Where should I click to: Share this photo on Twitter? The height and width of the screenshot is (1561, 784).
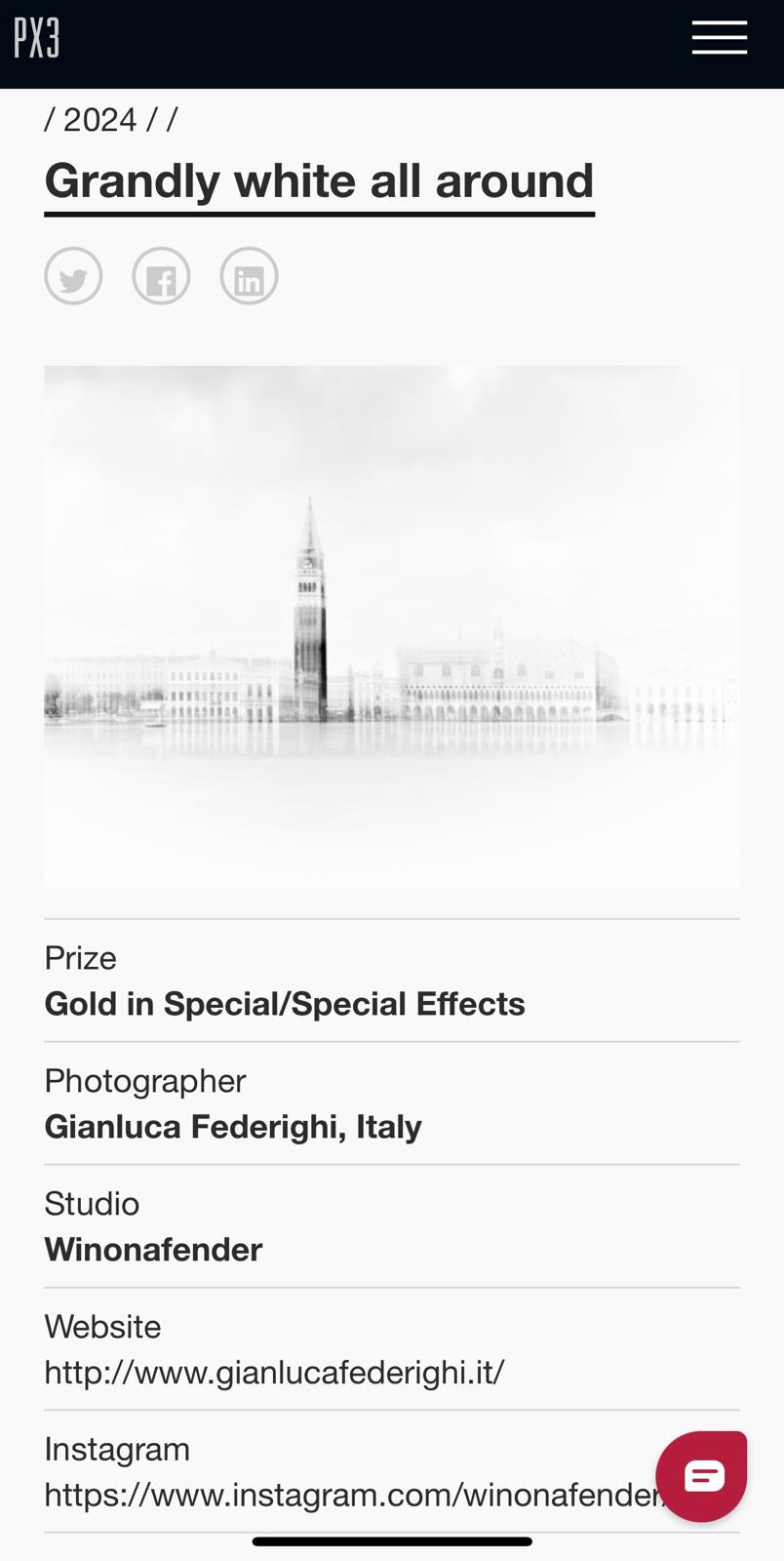click(73, 277)
